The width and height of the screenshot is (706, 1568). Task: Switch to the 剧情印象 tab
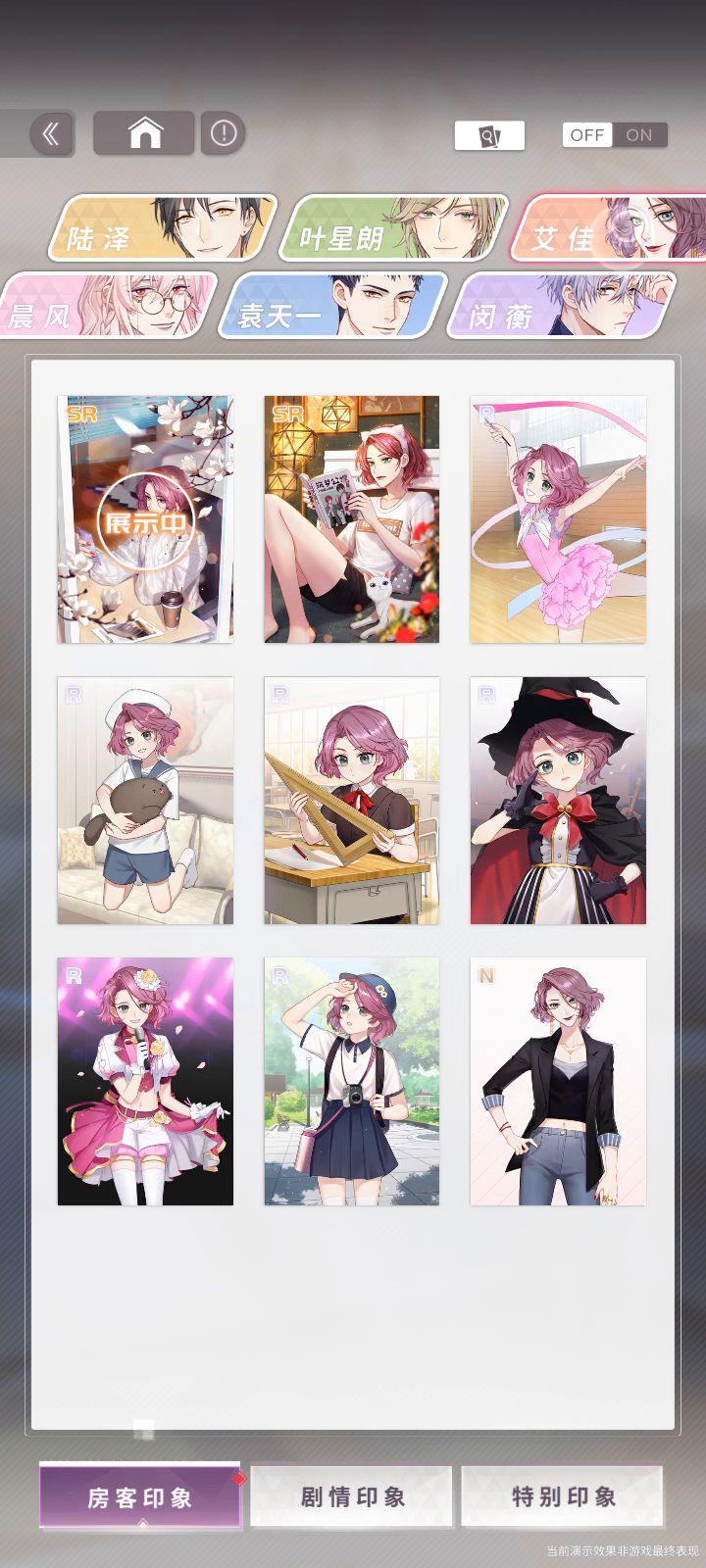tap(352, 1496)
